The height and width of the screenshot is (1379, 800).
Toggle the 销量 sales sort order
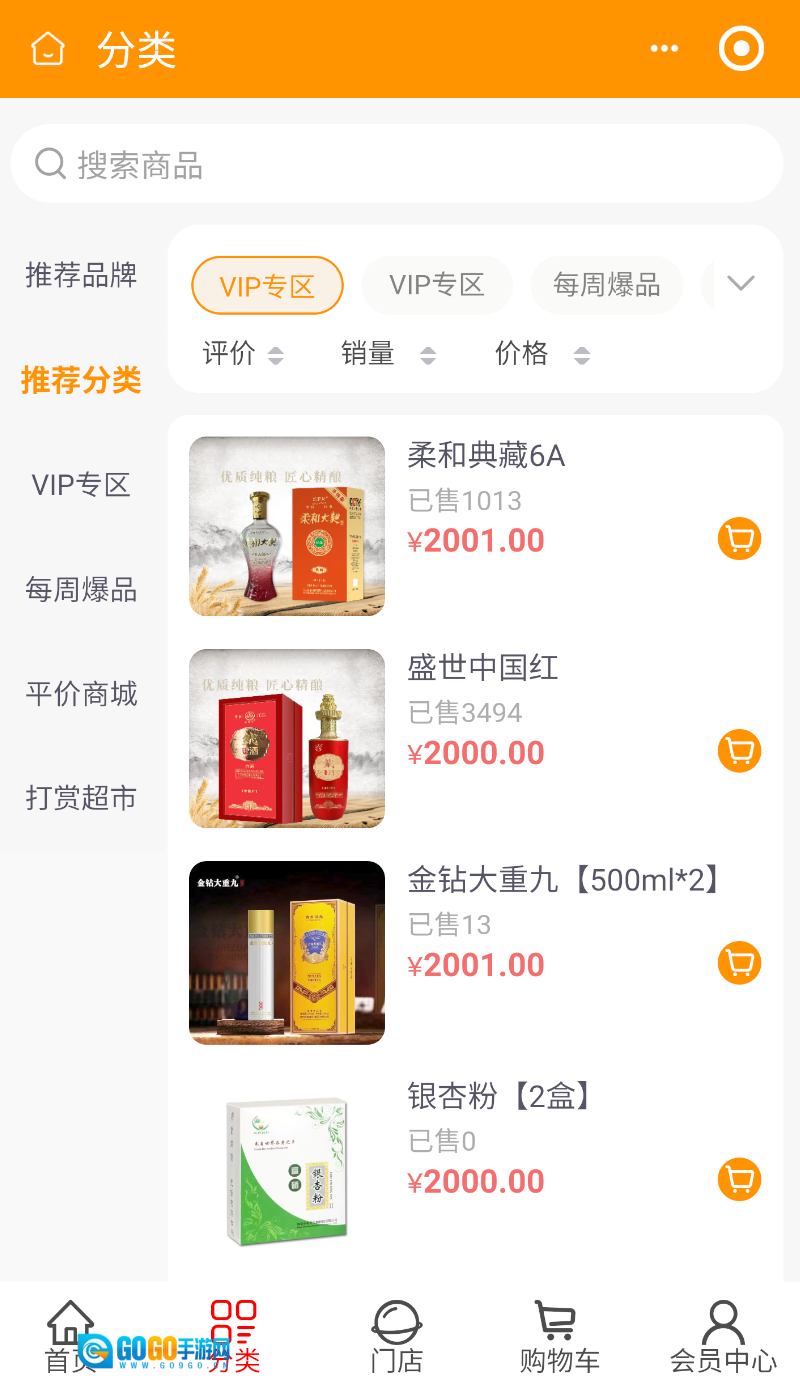pyautogui.click(x=429, y=354)
